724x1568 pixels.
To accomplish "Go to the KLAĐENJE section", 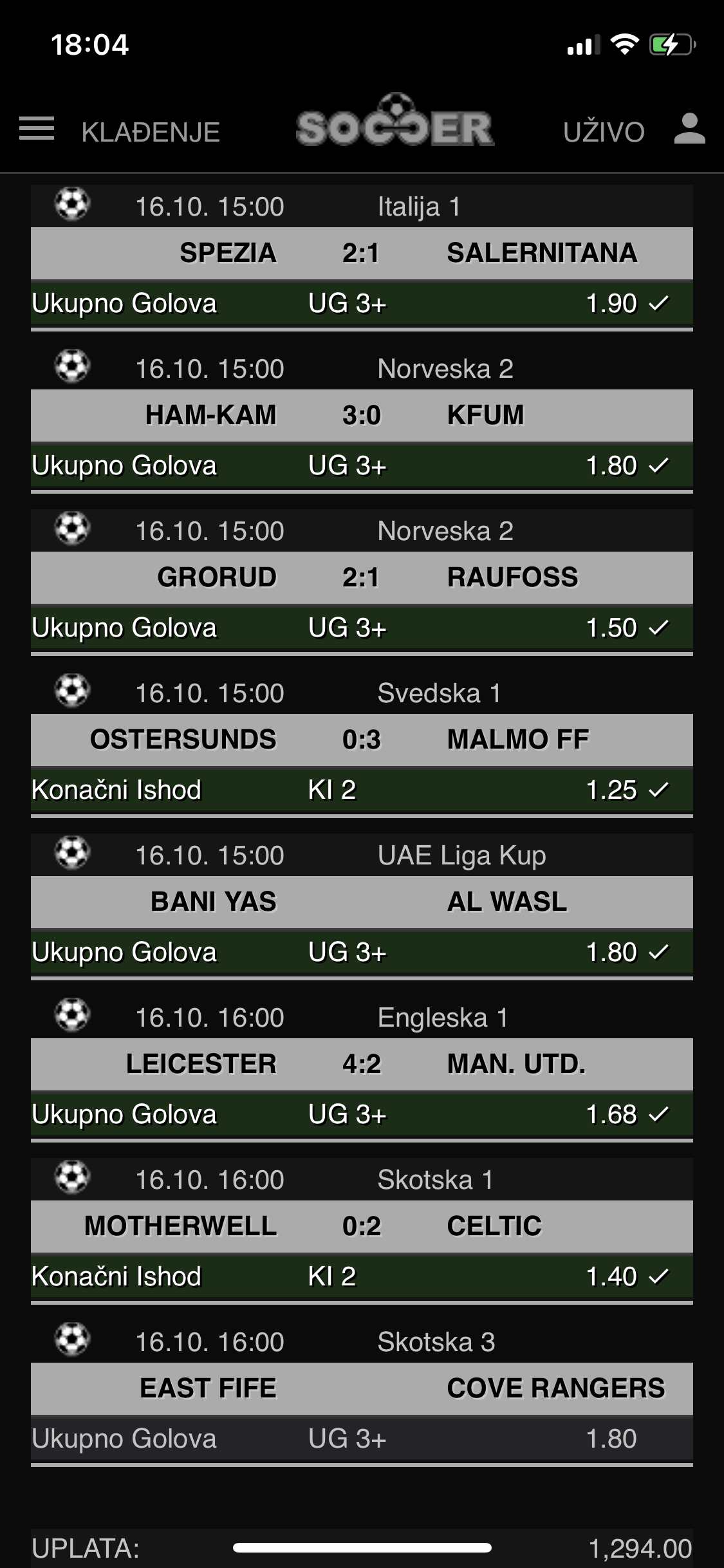I will coord(151,132).
